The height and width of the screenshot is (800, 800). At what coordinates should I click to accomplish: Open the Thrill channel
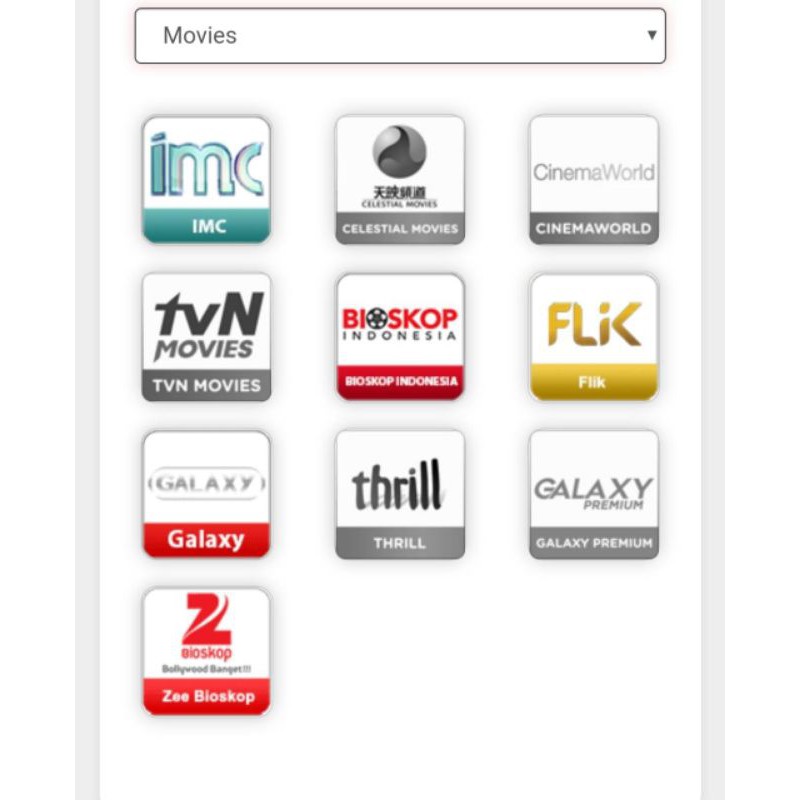tap(400, 494)
